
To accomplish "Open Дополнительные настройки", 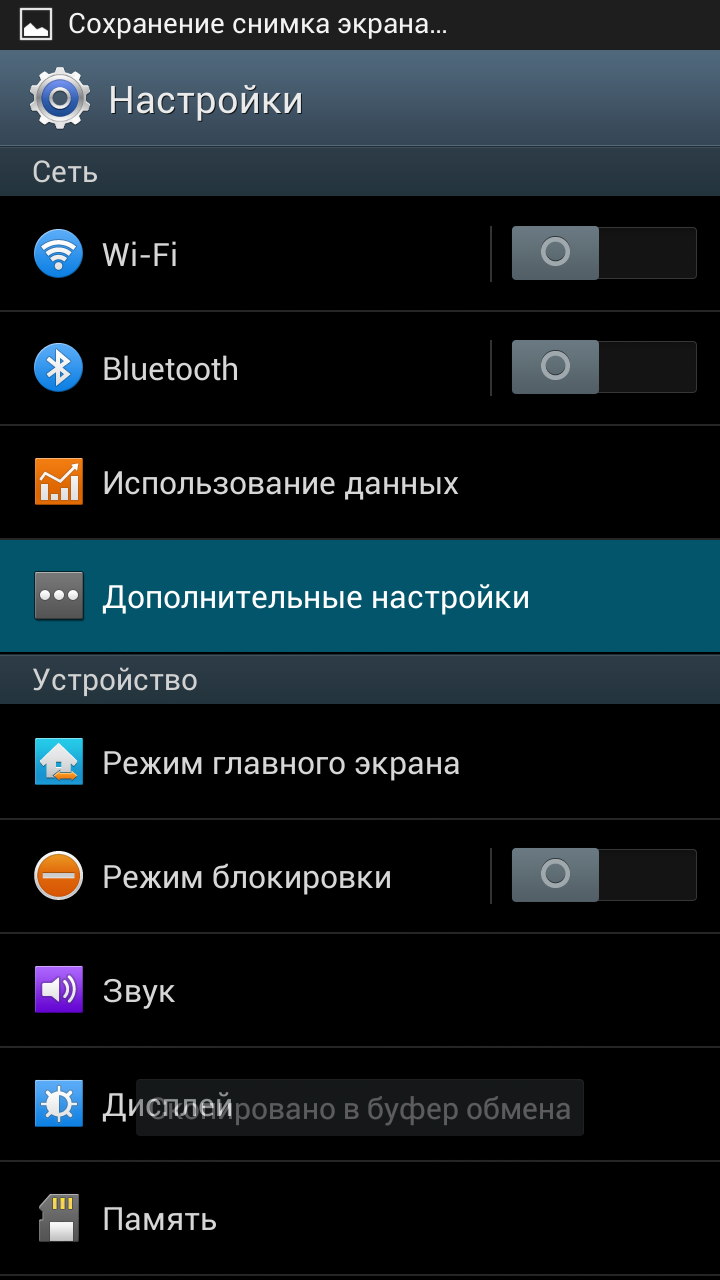I will [360, 597].
